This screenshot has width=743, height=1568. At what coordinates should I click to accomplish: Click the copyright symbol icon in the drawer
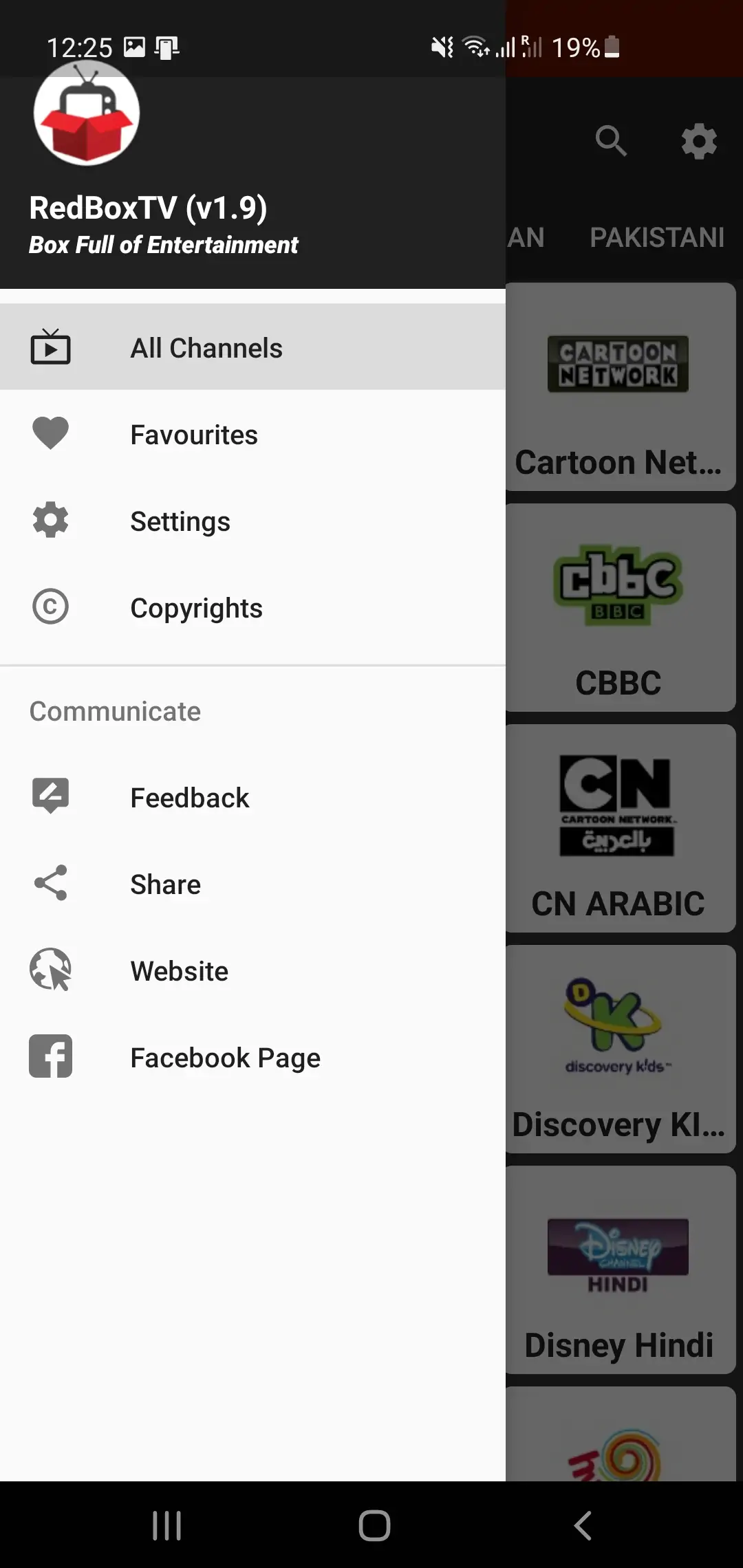tap(50, 607)
